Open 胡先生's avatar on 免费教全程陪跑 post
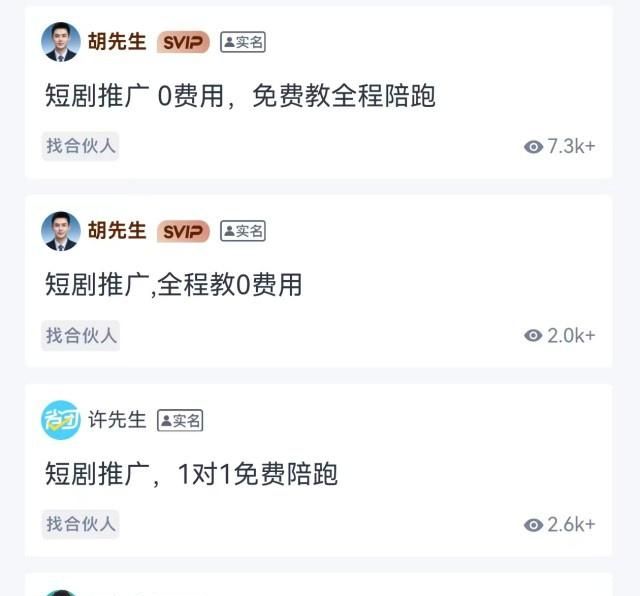This screenshot has width=640, height=596. 61,42
